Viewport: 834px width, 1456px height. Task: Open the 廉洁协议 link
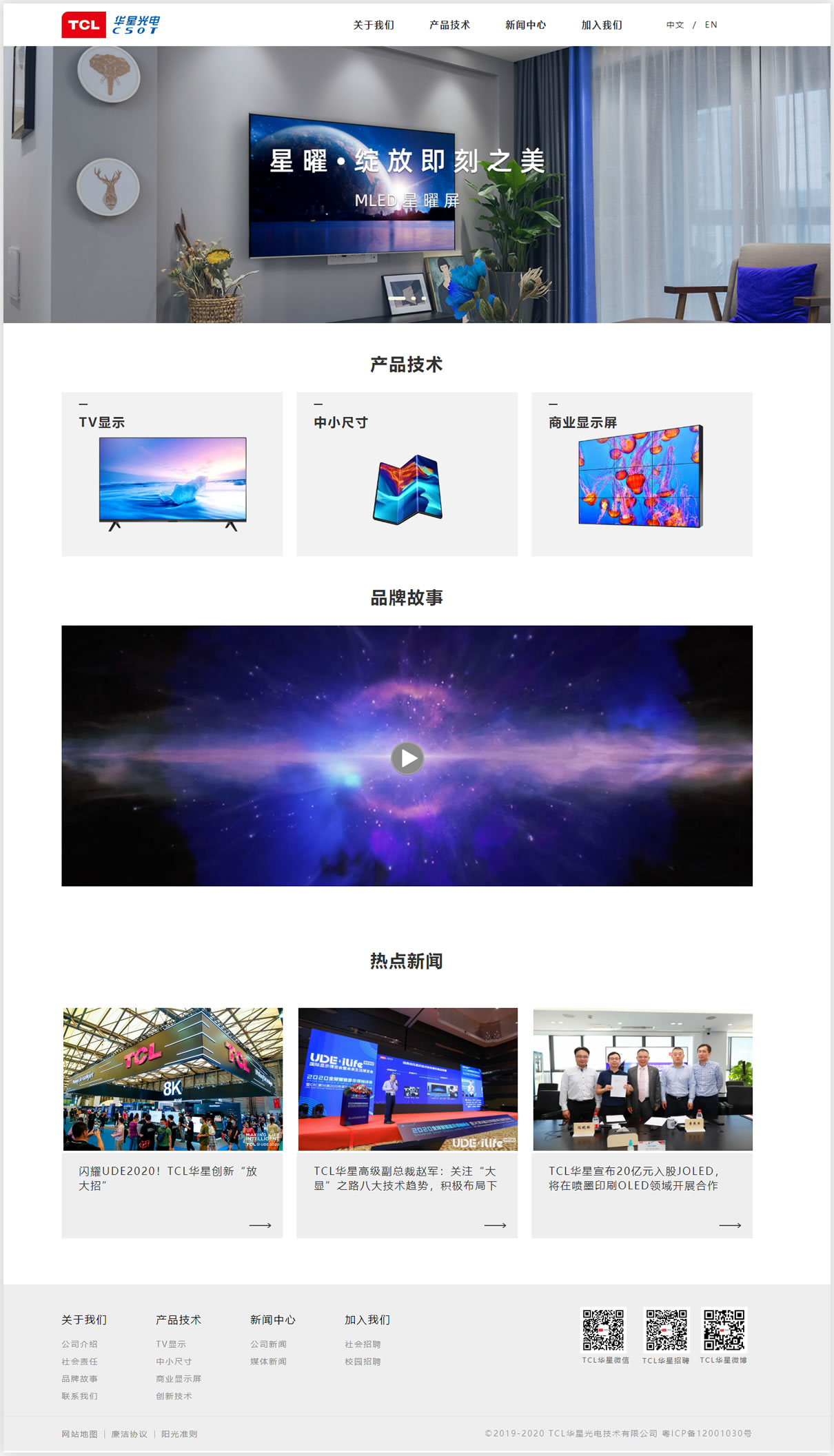tap(130, 1434)
